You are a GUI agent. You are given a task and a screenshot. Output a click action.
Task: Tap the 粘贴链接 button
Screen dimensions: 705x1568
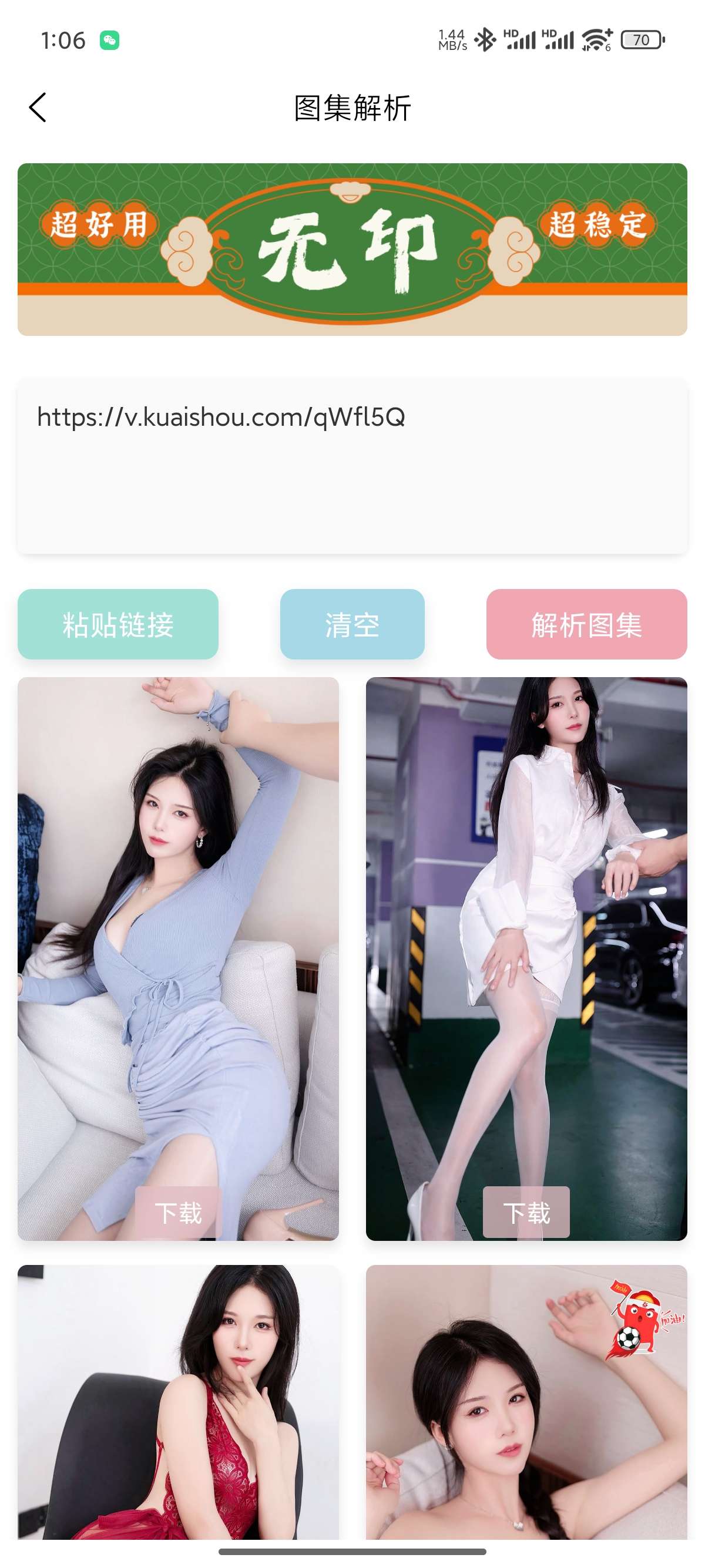(x=117, y=624)
